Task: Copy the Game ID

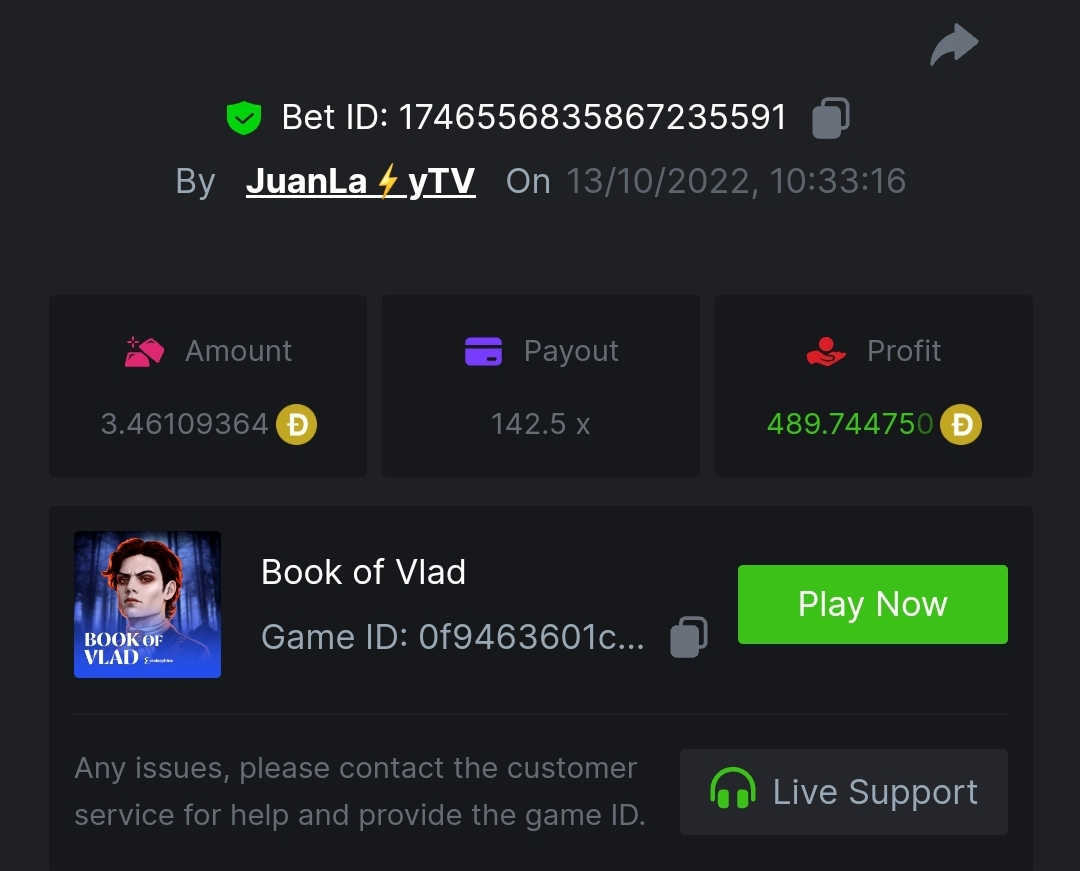Action: click(x=688, y=637)
